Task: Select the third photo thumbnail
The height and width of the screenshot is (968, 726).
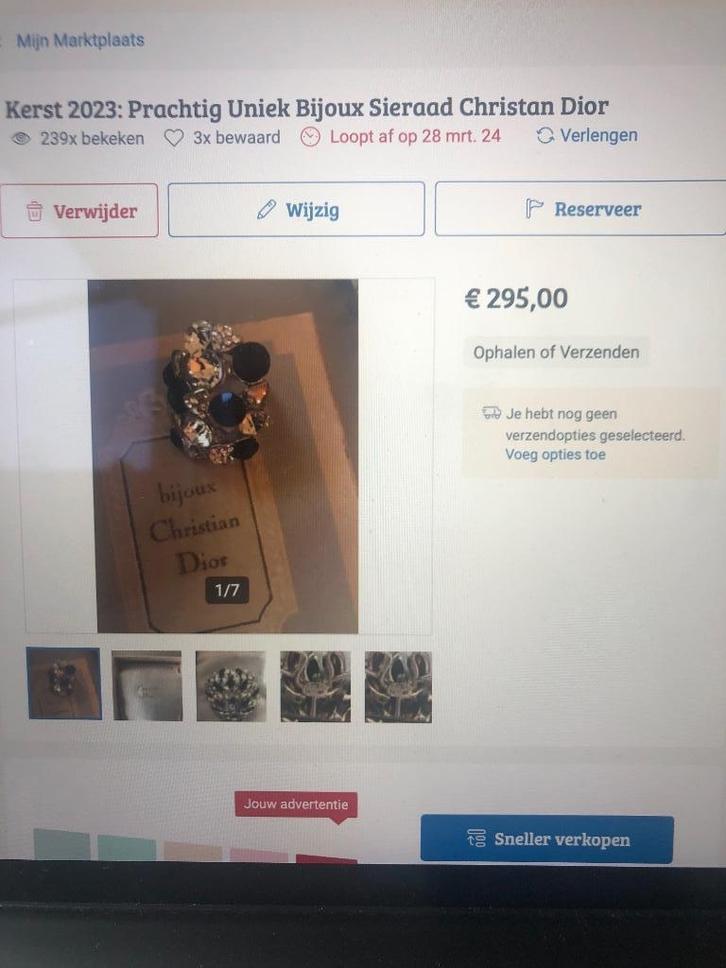Action: coord(231,686)
